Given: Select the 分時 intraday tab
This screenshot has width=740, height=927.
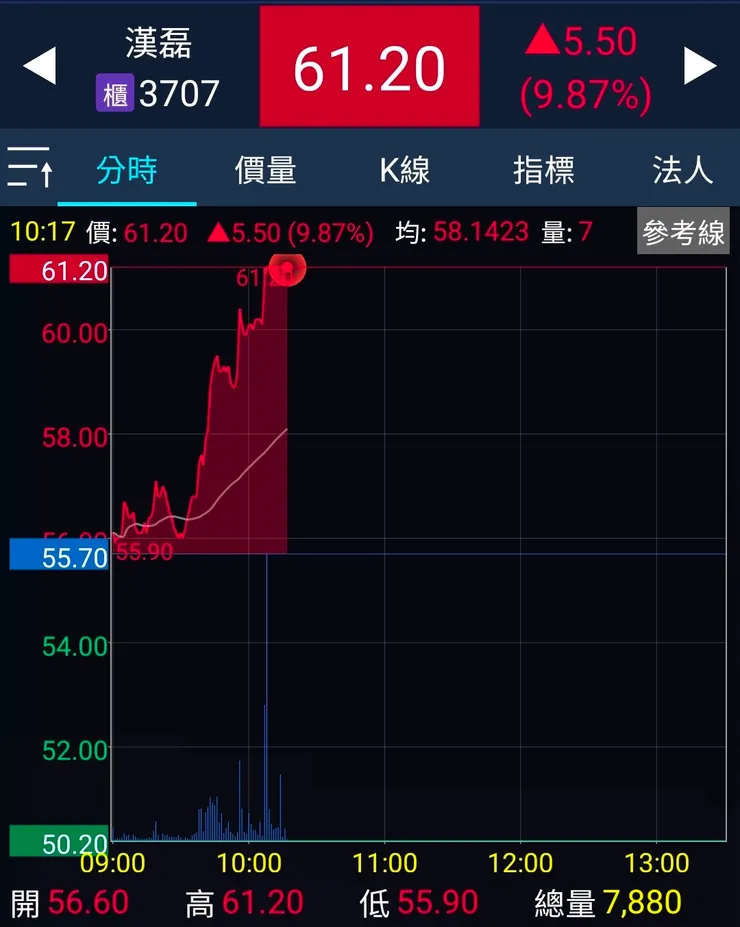Looking at the screenshot, I should [128, 170].
